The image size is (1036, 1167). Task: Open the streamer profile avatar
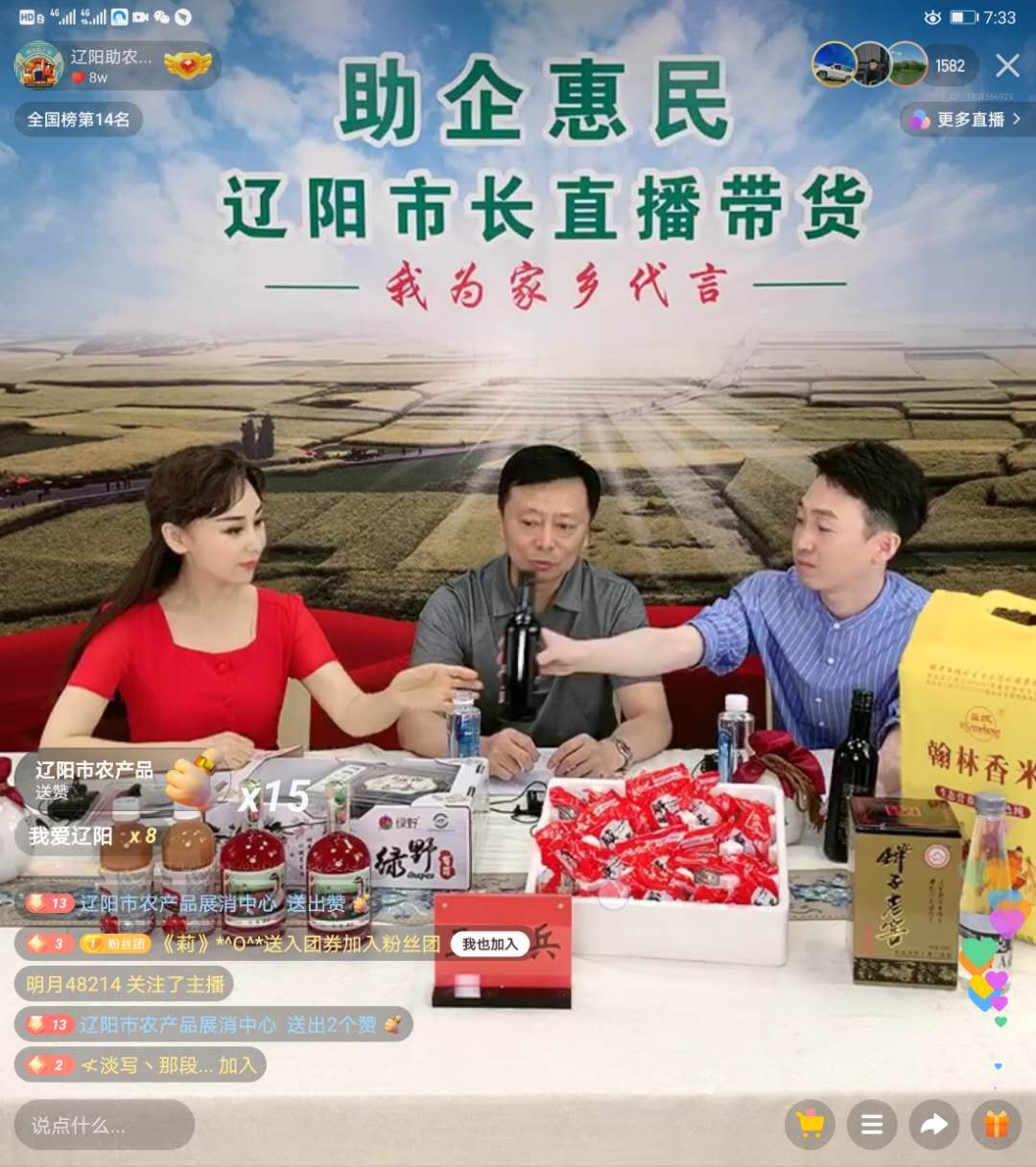[x=36, y=63]
